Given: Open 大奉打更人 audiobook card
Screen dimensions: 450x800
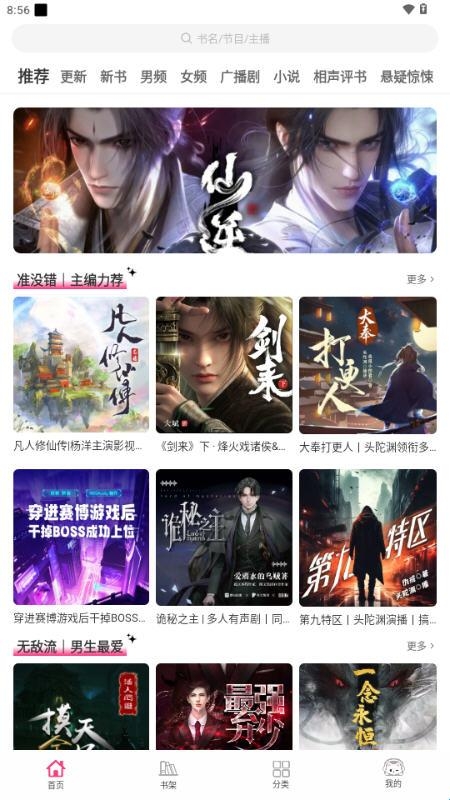Looking at the screenshot, I should [x=368, y=375].
